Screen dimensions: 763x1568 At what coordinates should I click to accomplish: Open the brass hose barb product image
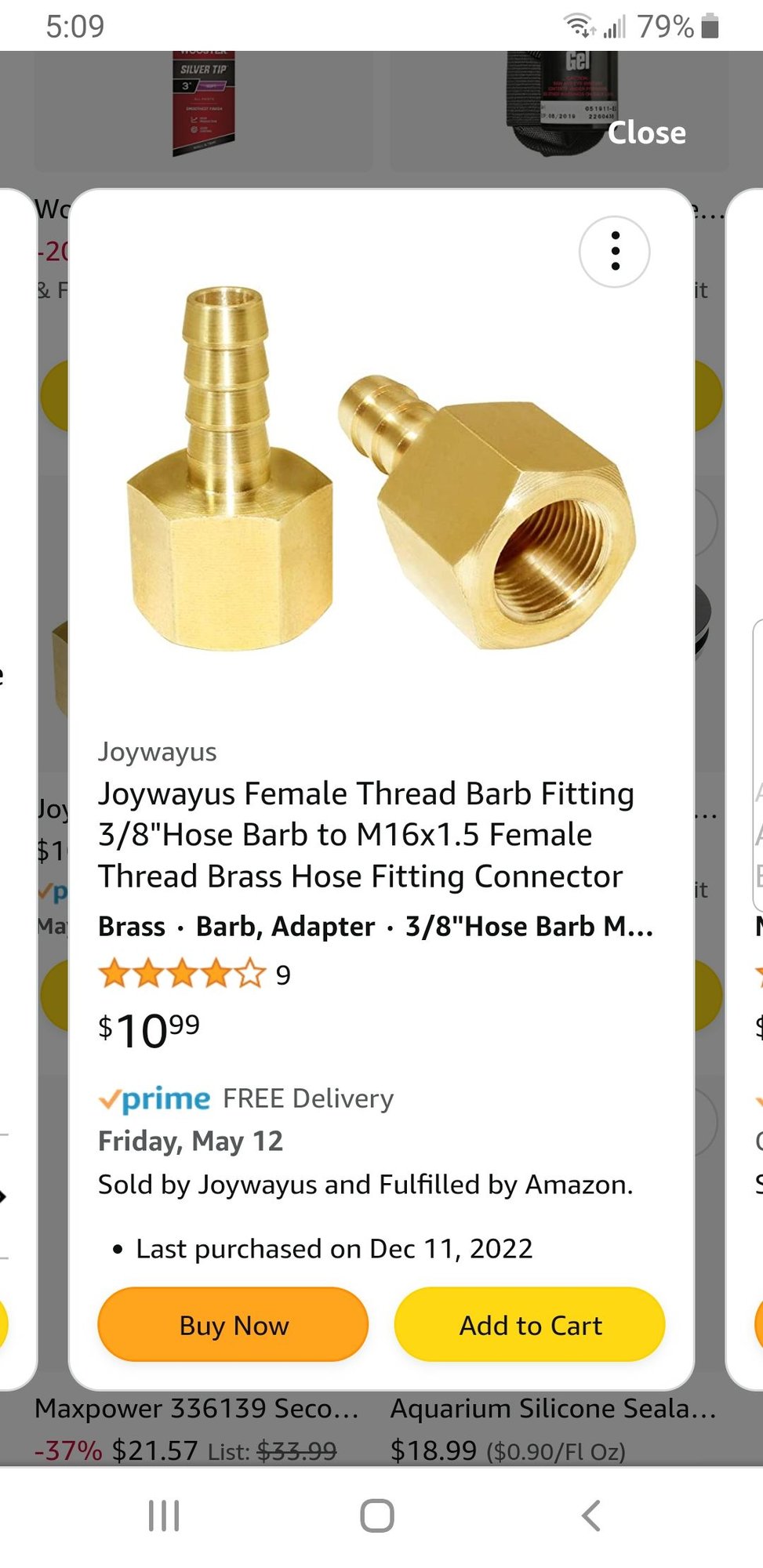[x=381, y=470]
